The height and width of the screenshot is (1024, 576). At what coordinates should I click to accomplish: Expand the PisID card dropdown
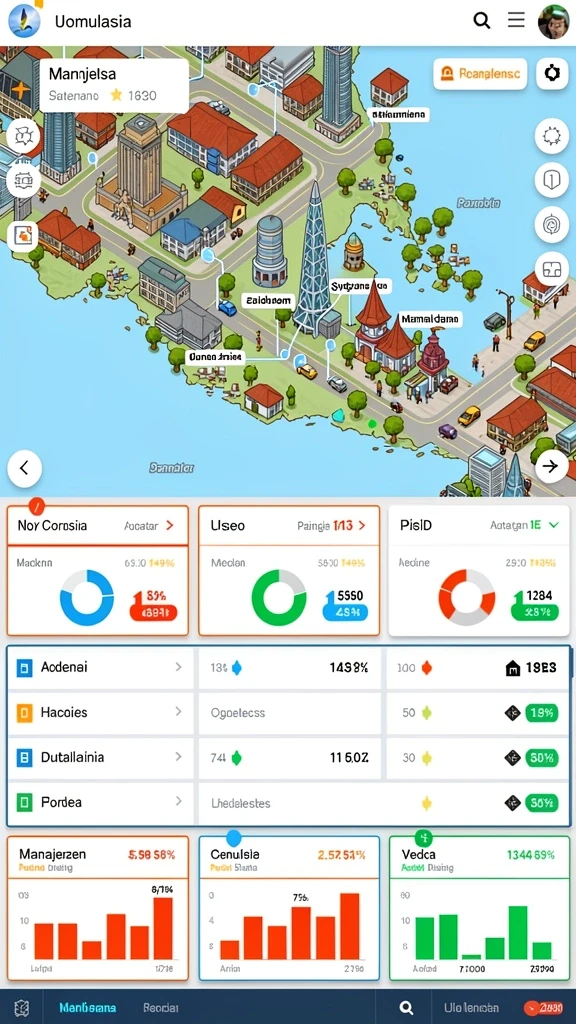(x=554, y=525)
